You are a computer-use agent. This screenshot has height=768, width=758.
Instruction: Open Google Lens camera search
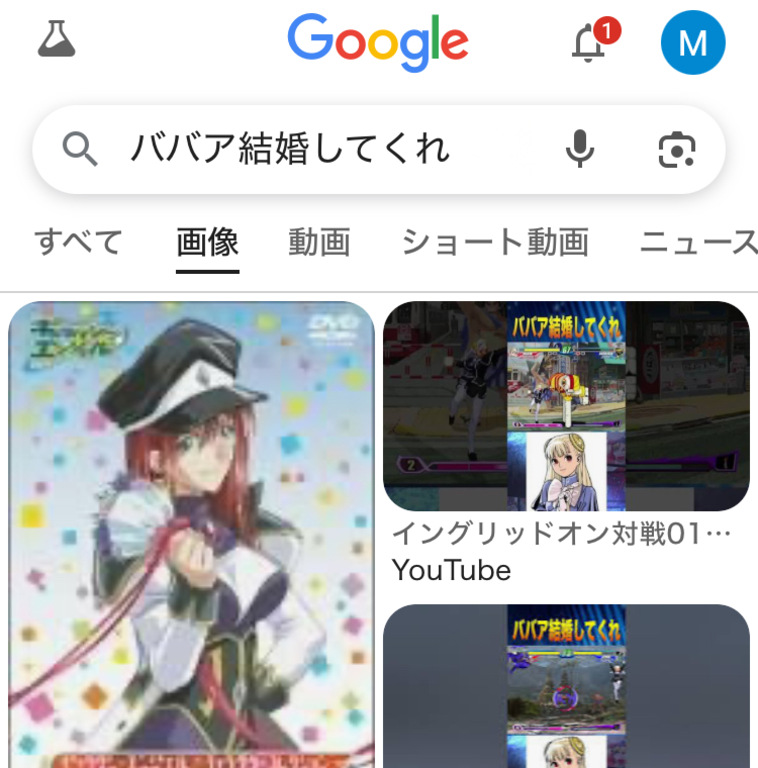pyautogui.click(x=677, y=150)
